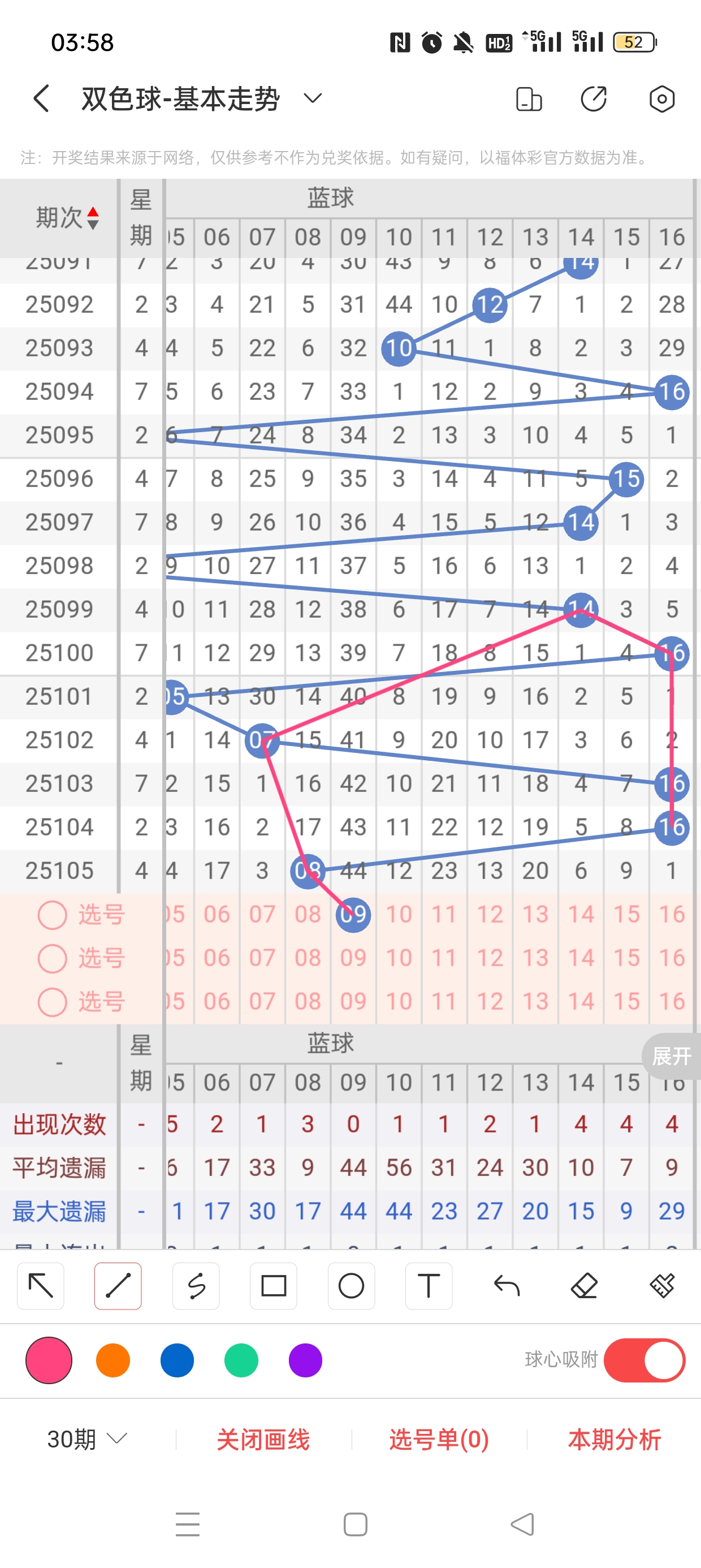The image size is (701, 1568).
Task: Go back using the top-left arrow
Action: point(41,98)
